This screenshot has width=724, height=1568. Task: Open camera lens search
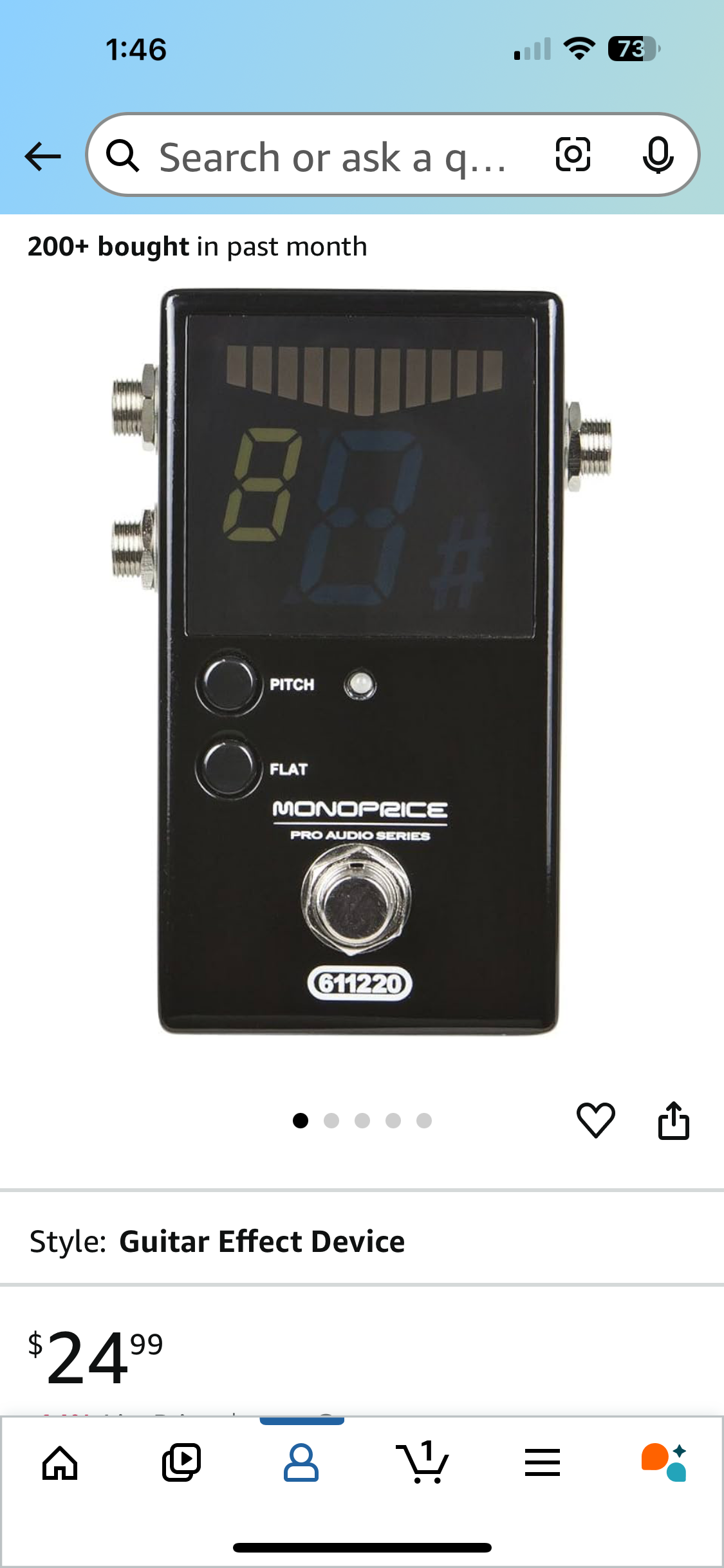(x=573, y=155)
